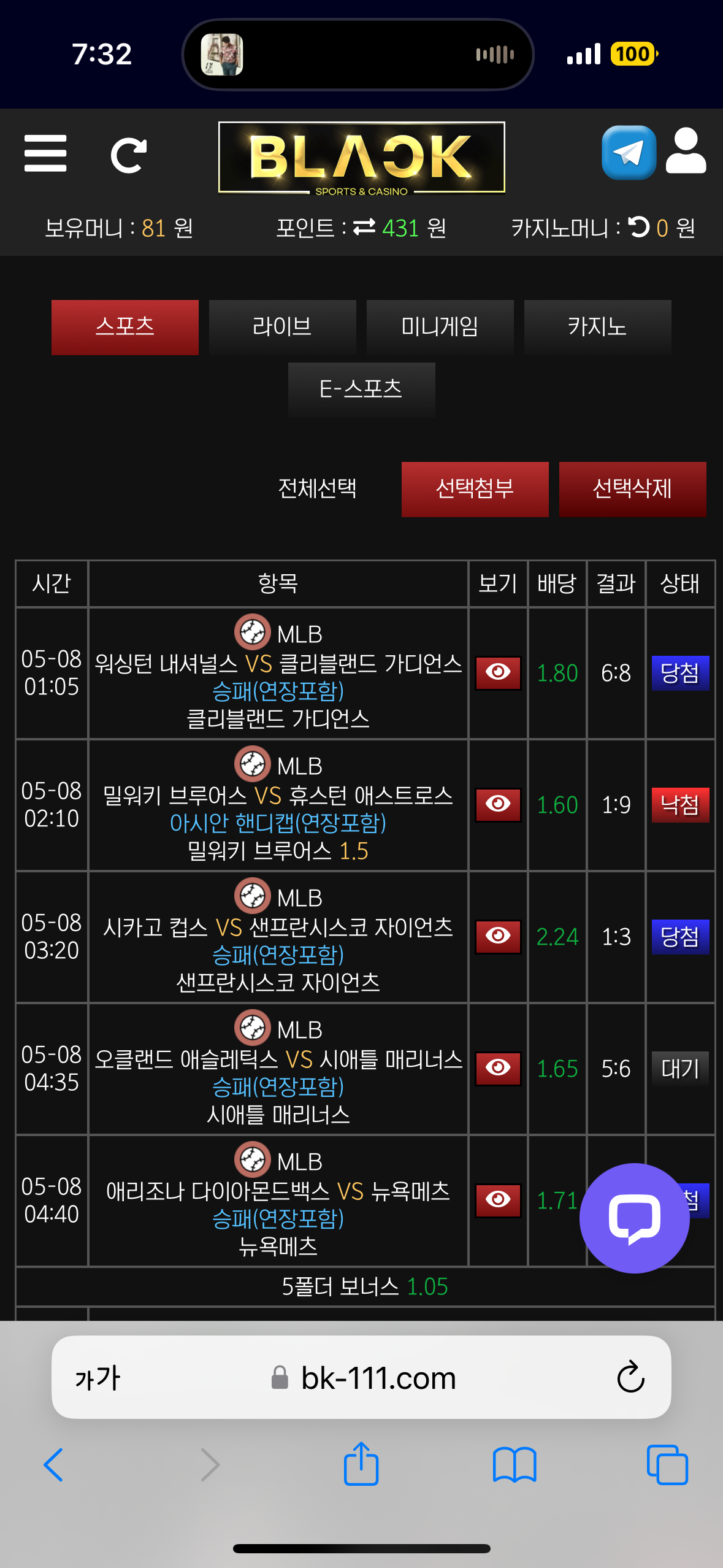Tap eye icon for Oakland vs Seattle game

coord(498,1068)
